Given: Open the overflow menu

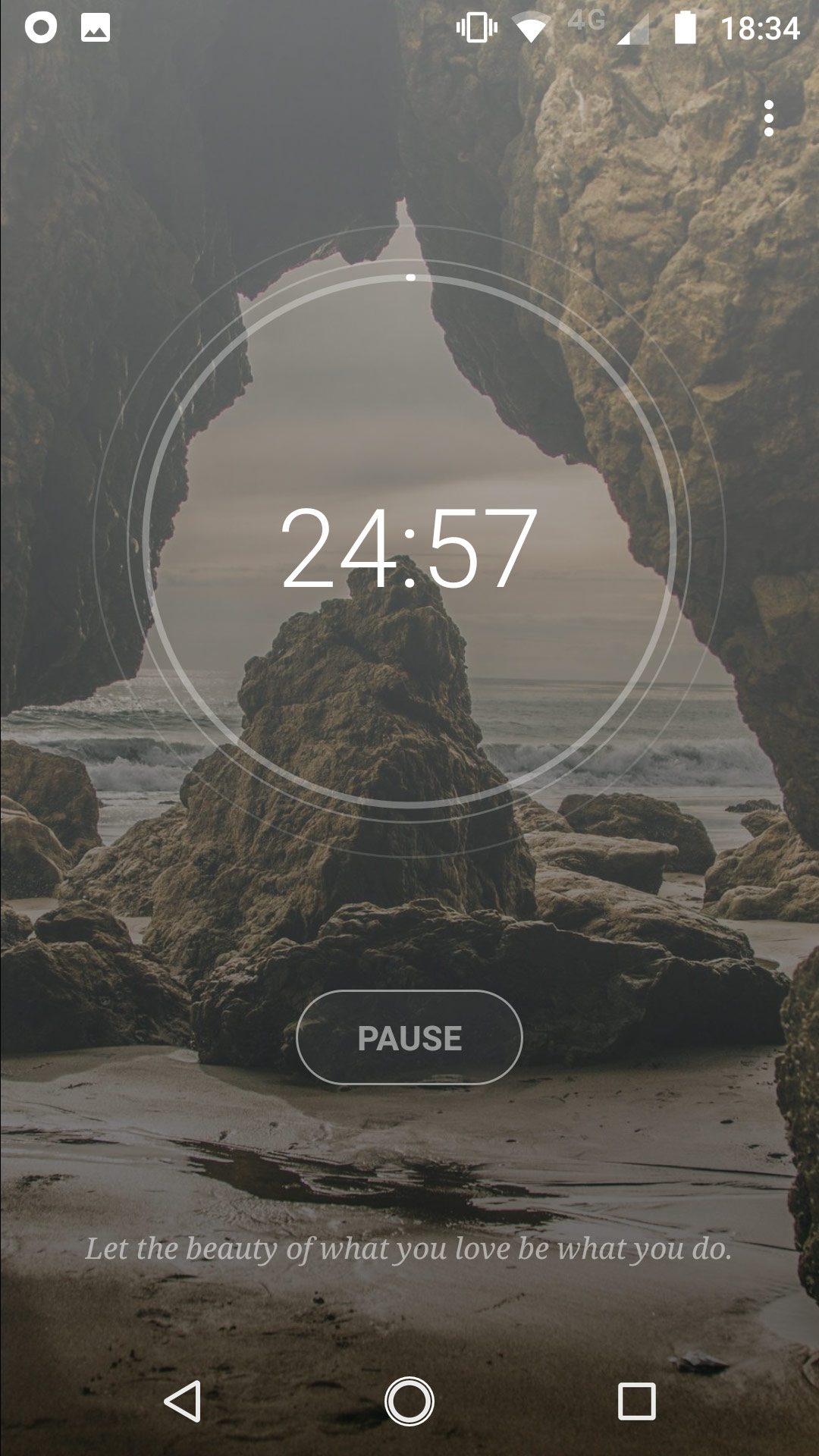Looking at the screenshot, I should (769, 118).
